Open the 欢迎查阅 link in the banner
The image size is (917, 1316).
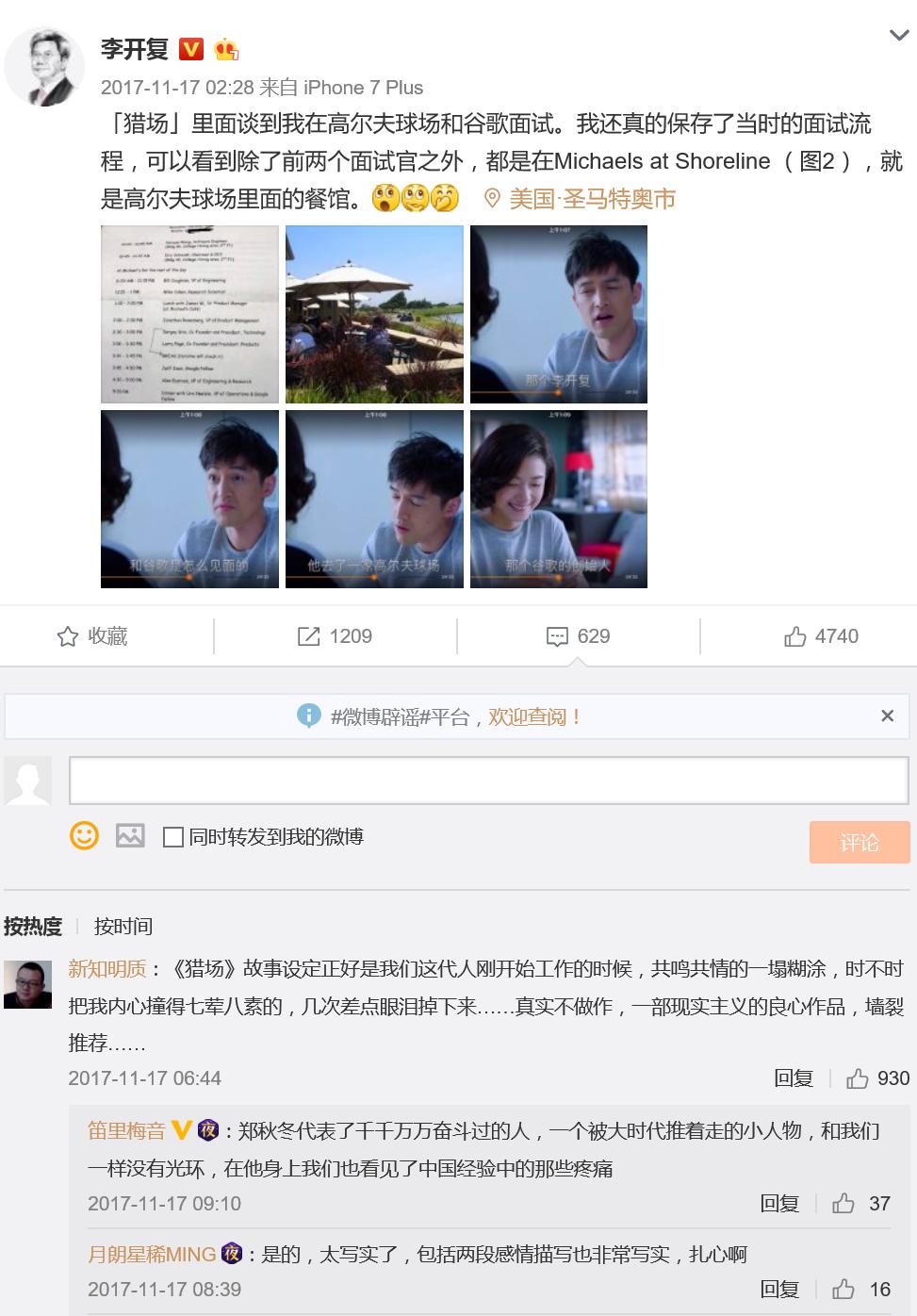pos(532,716)
